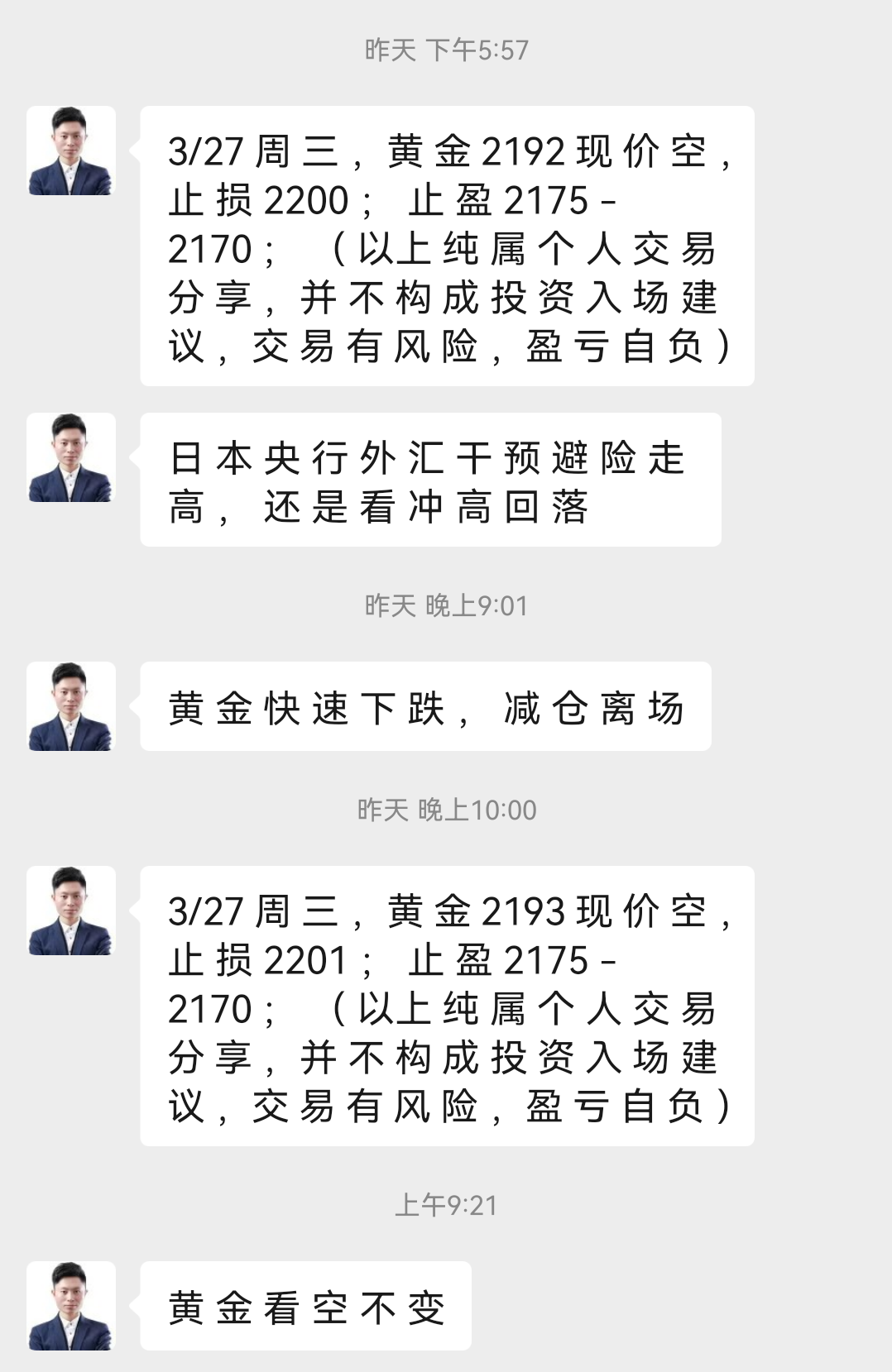View profile from avatar beside 黄金快速下跌 message
The width and height of the screenshot is (892, 1372).
coord(70,706)
